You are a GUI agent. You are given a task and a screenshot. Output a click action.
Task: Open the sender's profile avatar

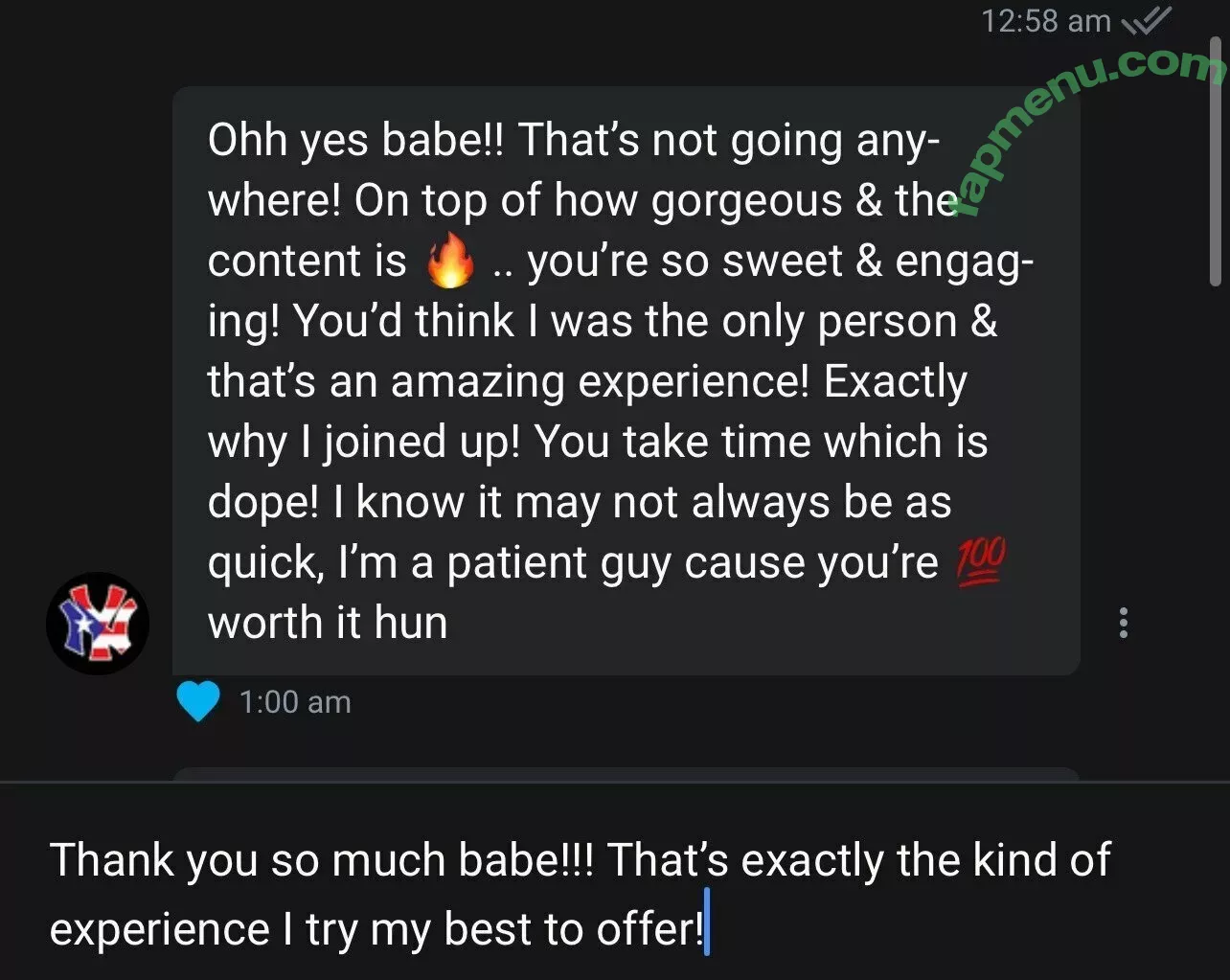click(98, 624)
